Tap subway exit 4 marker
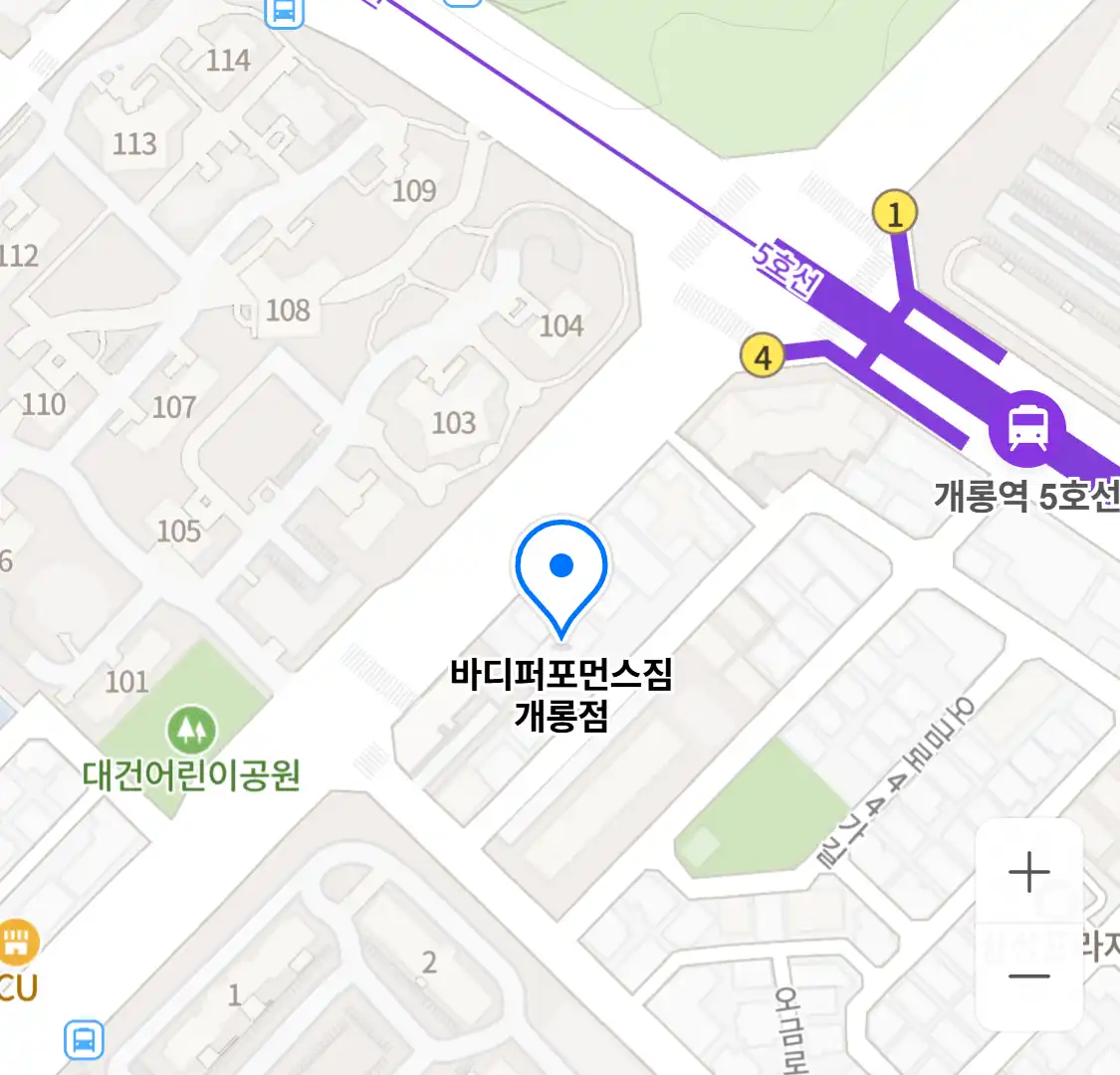Viewport: 1120px width, 1075px height. pyautogui.click(x=763, y=355)
